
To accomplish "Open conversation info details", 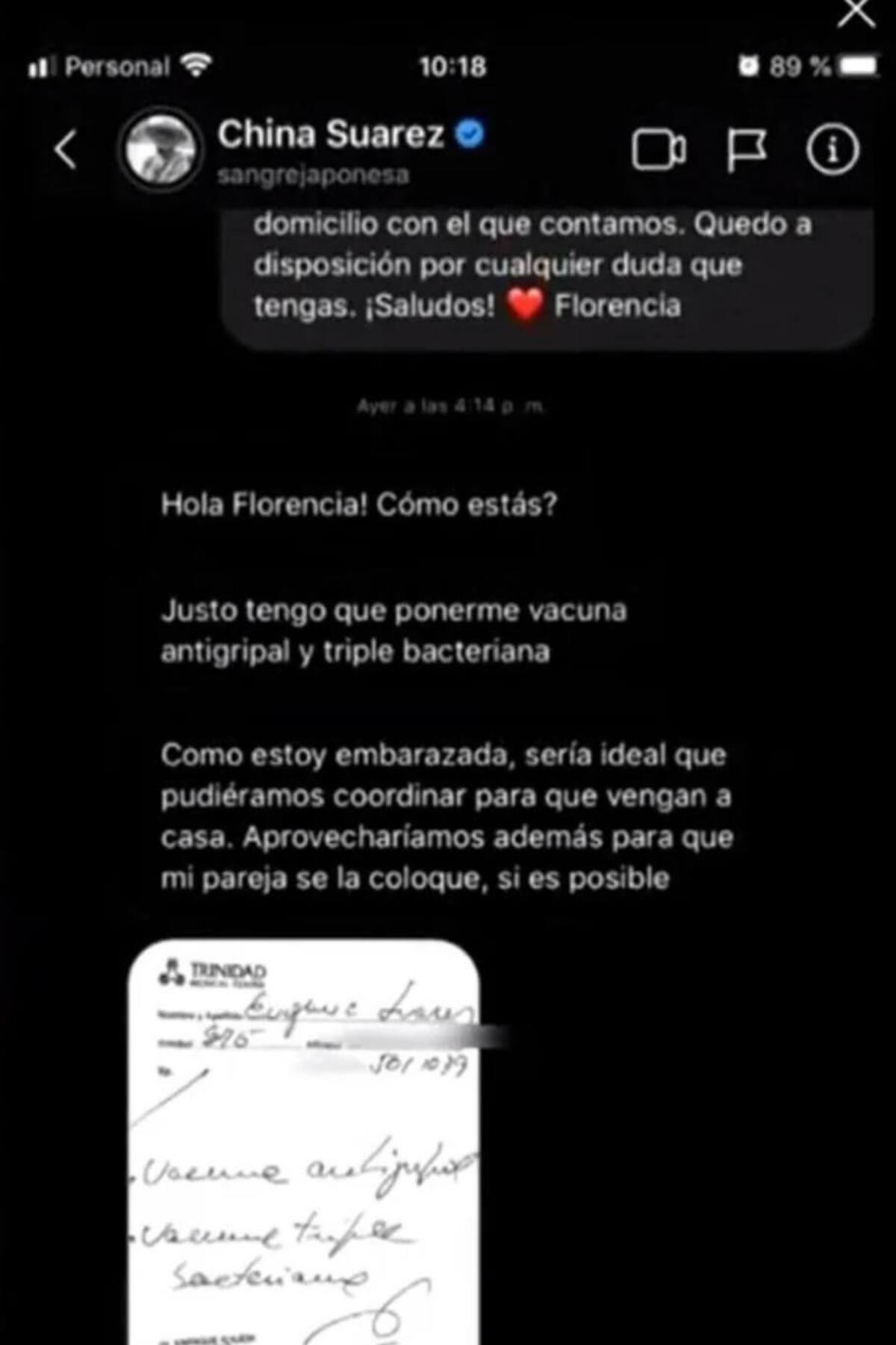I will point(833,149).
